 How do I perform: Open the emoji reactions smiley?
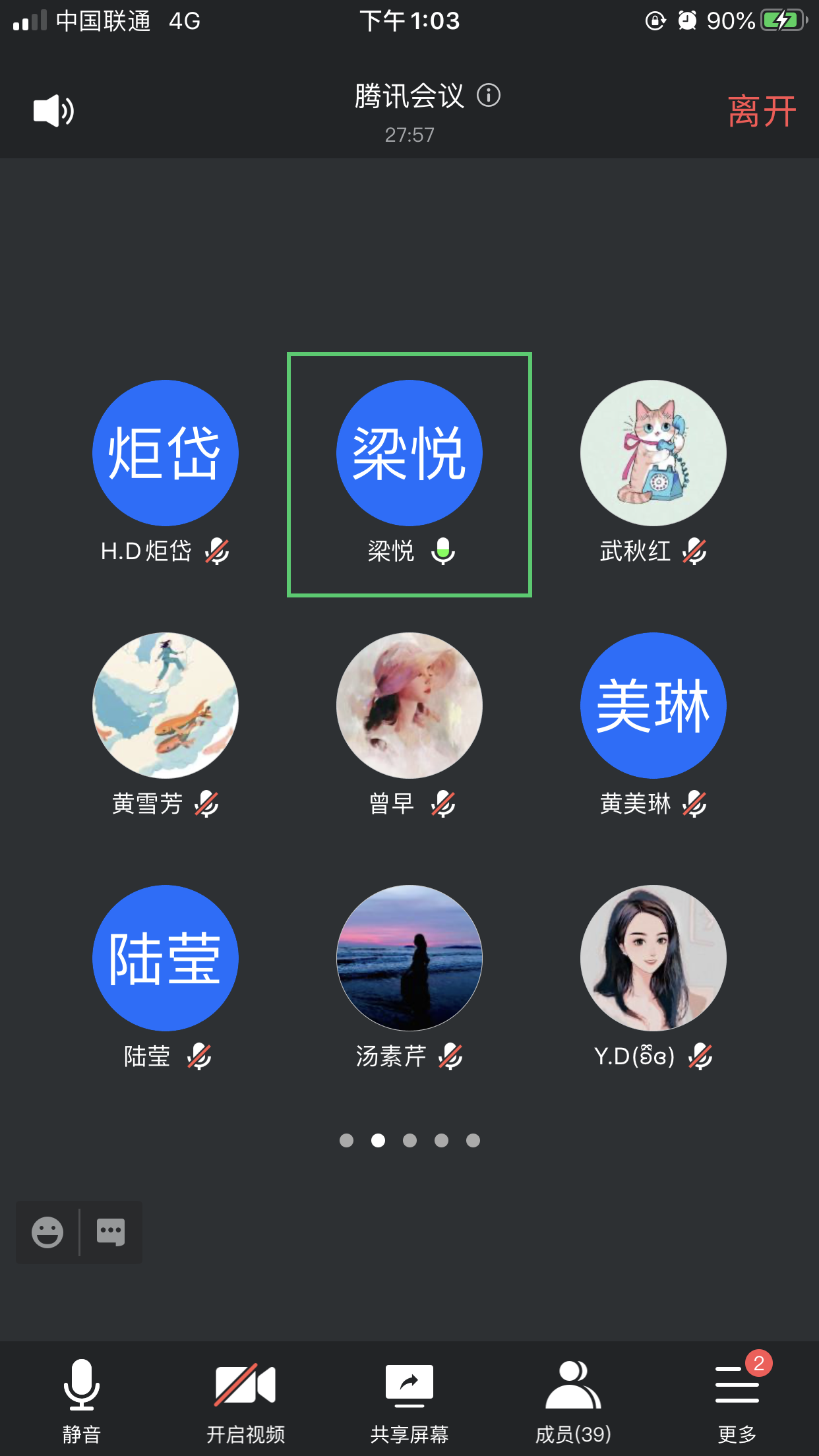tap(47, 1232)
